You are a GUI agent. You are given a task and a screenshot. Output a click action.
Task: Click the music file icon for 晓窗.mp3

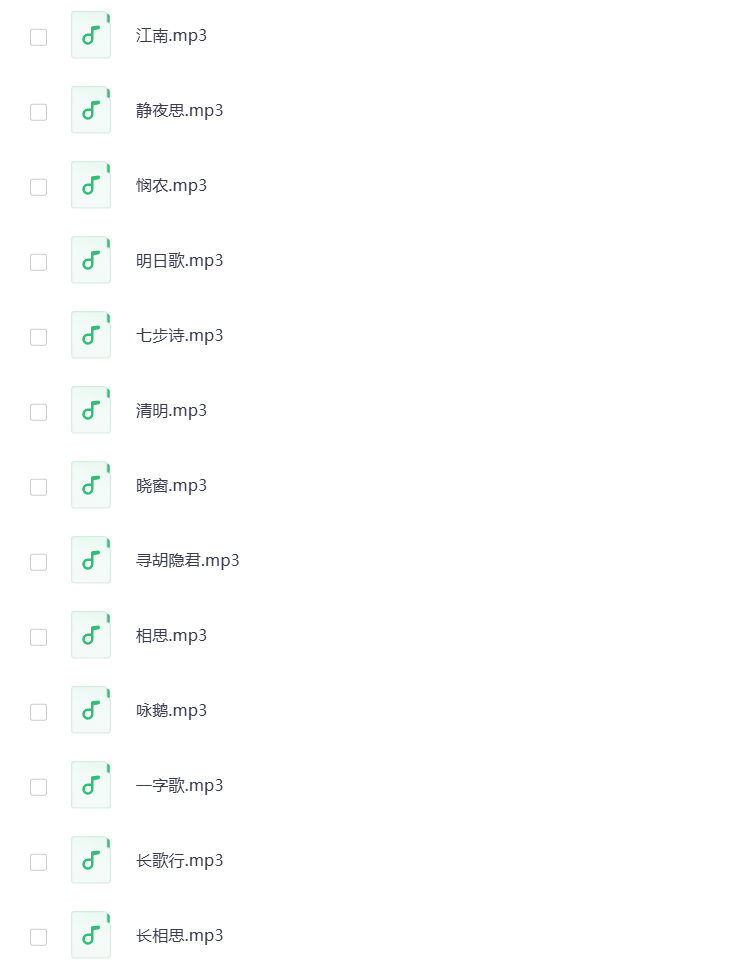[90, 485]
